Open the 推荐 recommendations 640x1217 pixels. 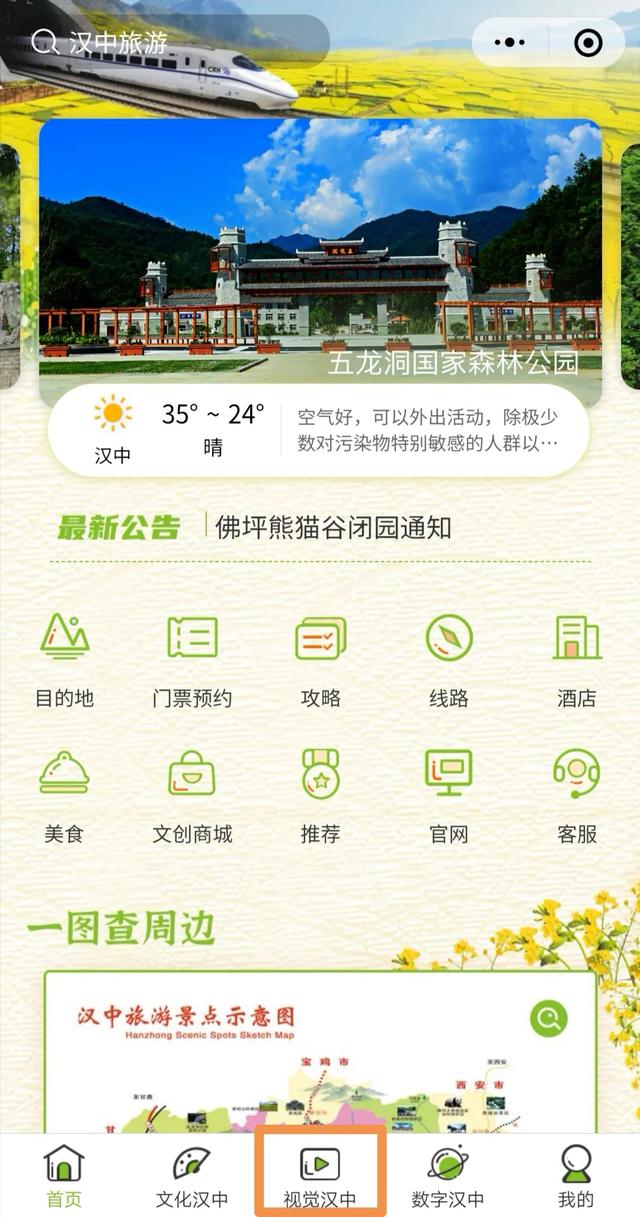[x=320, y=796]
